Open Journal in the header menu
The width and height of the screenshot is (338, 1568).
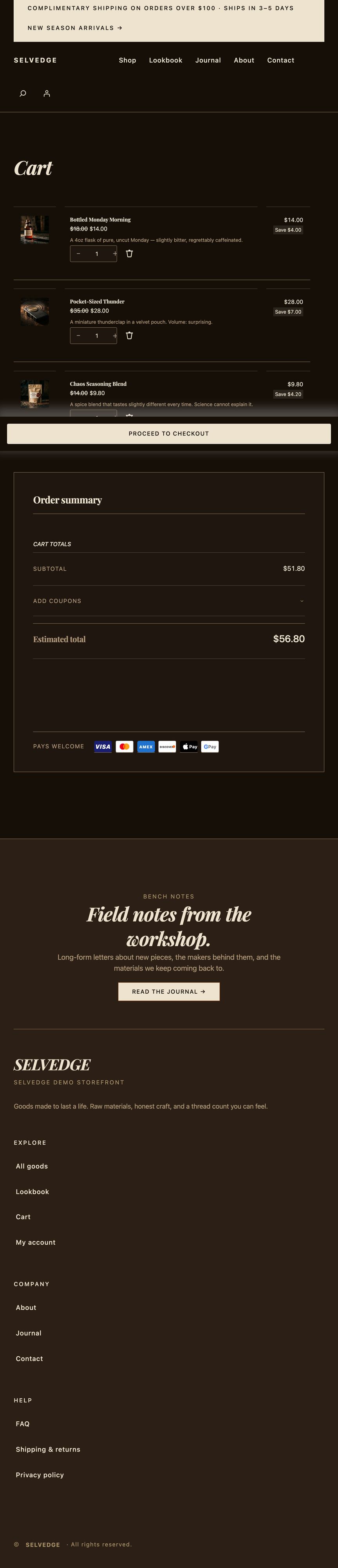pos(208,60)
